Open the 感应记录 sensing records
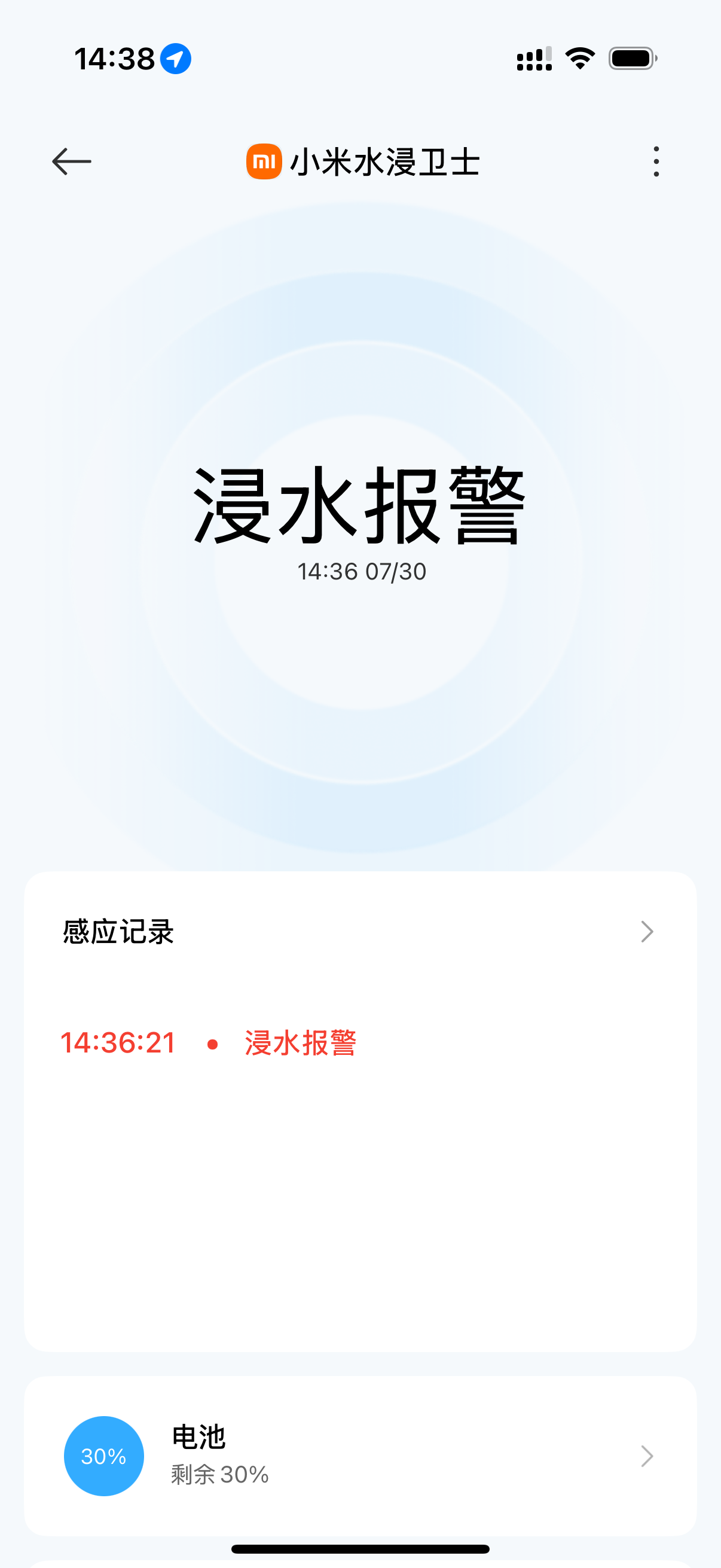Viewport: 721px width, 1568px height. (360, 932)
